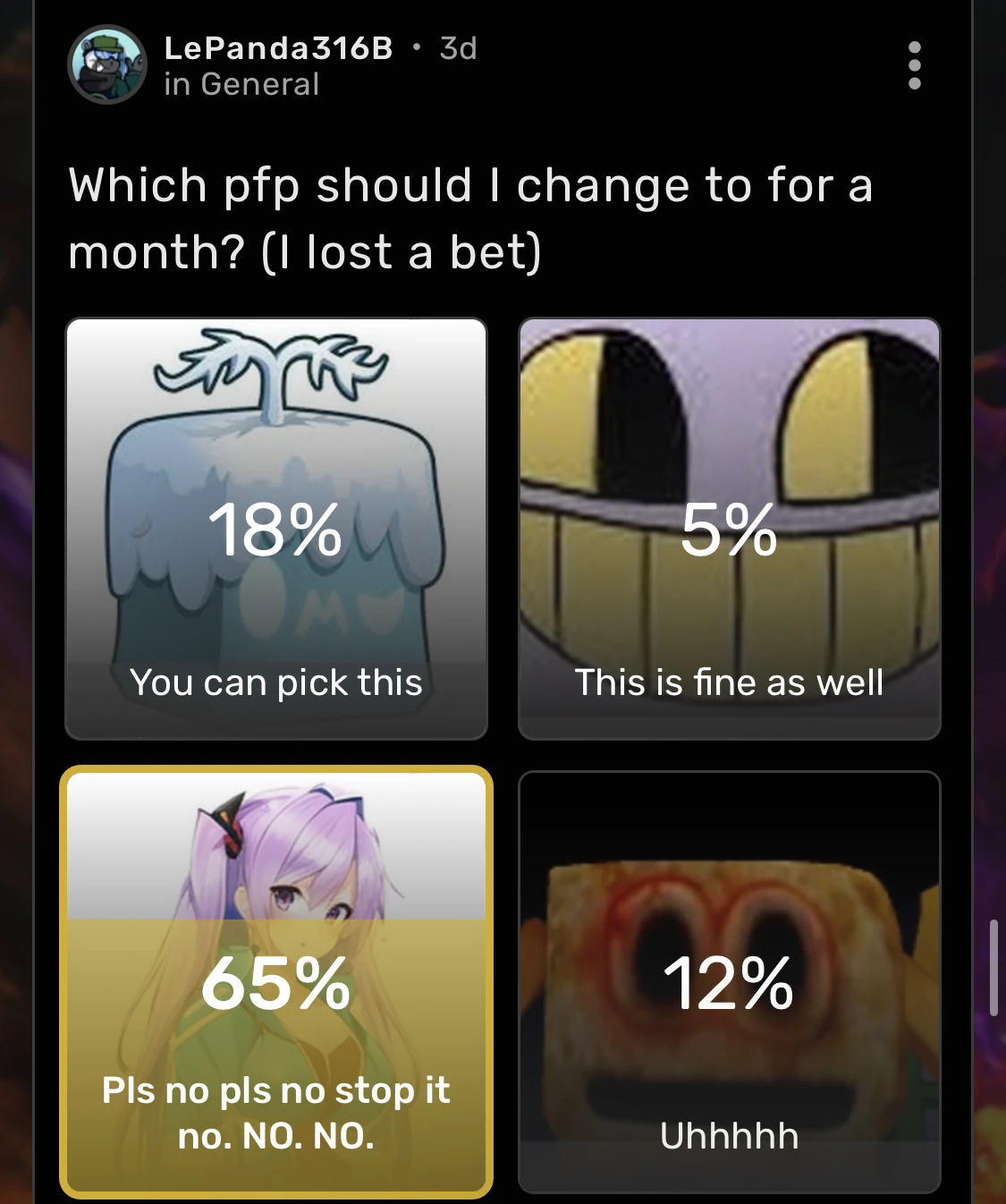Go to the General category
This screenshot has height=1204, width=1006.
(259, 84)
